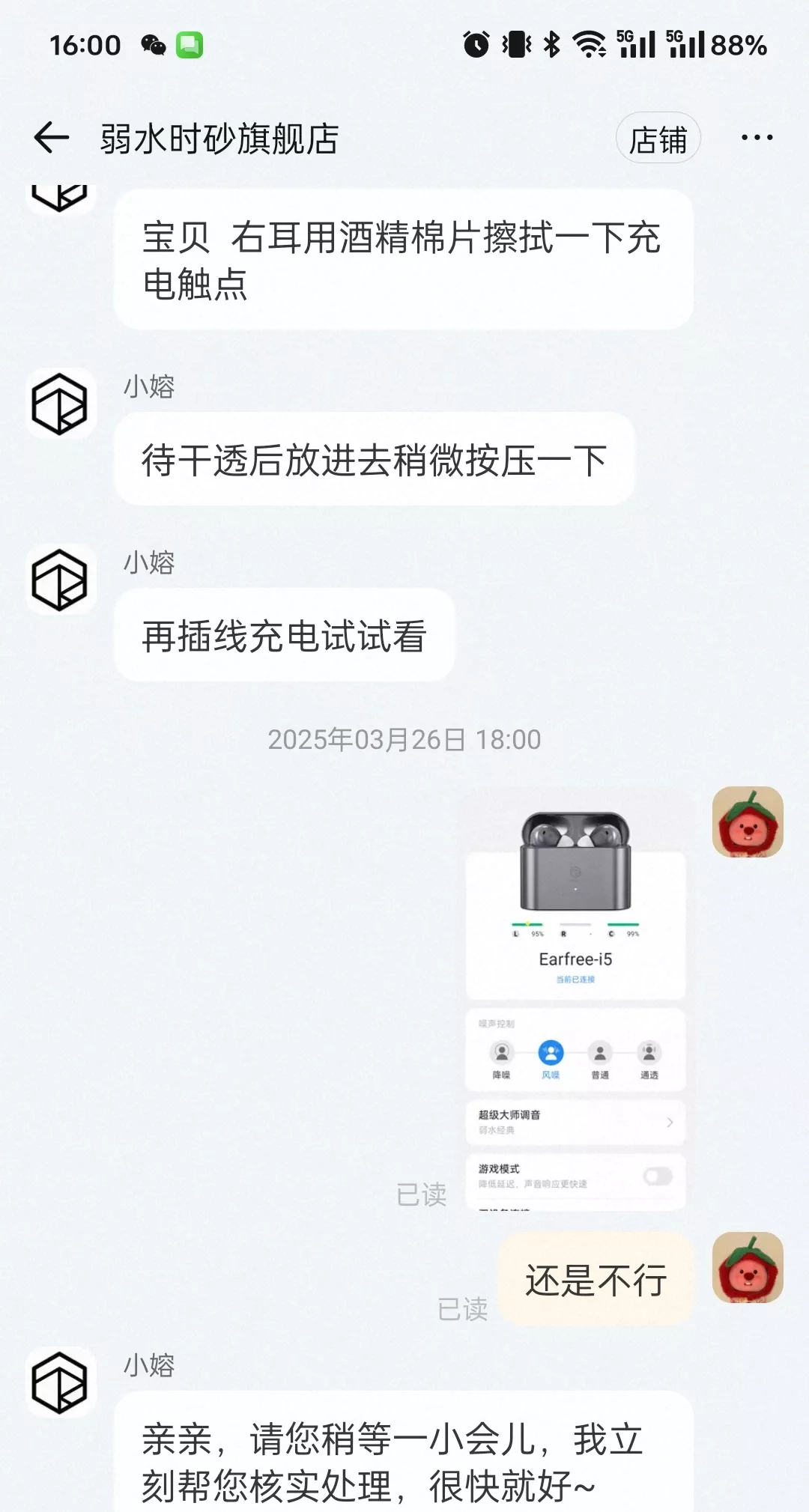Tap the active blue 风噪 wind noise icon
The width and height of the screenshot is (809, 1512).
pos(551,1052)
